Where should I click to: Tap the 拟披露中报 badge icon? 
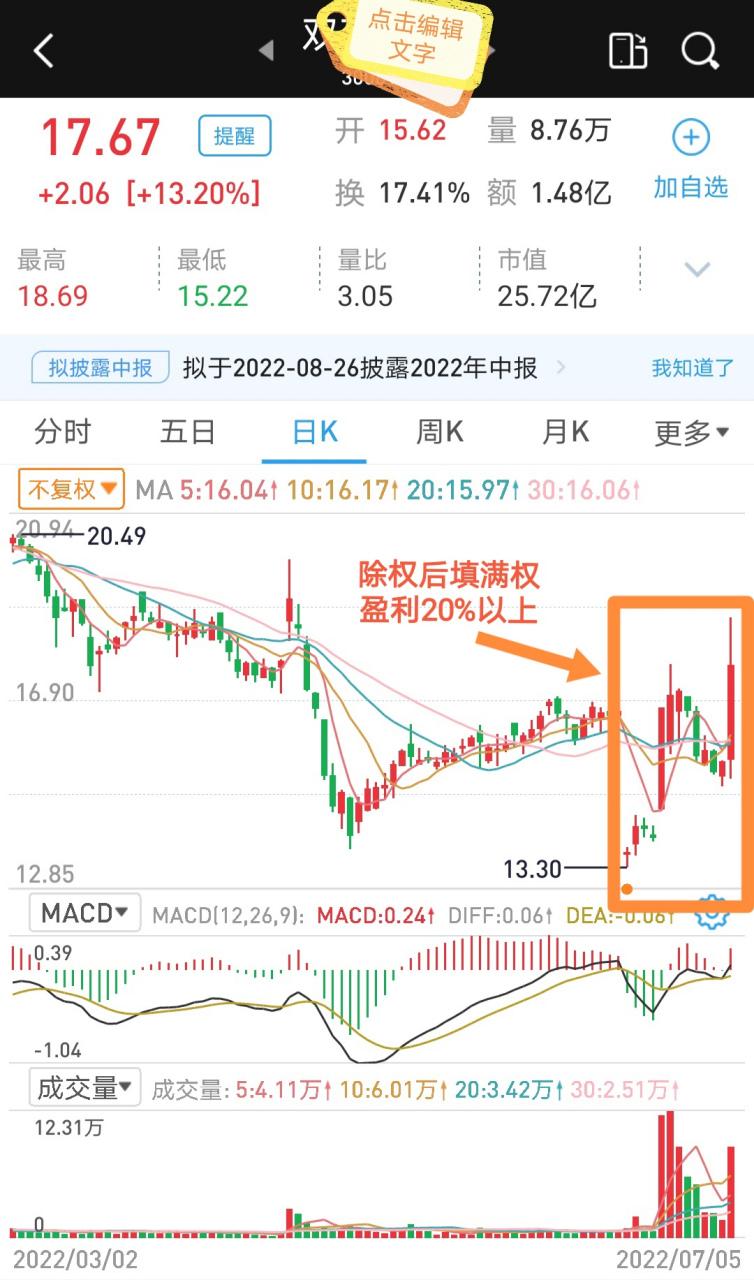click(x=100, y=367)
